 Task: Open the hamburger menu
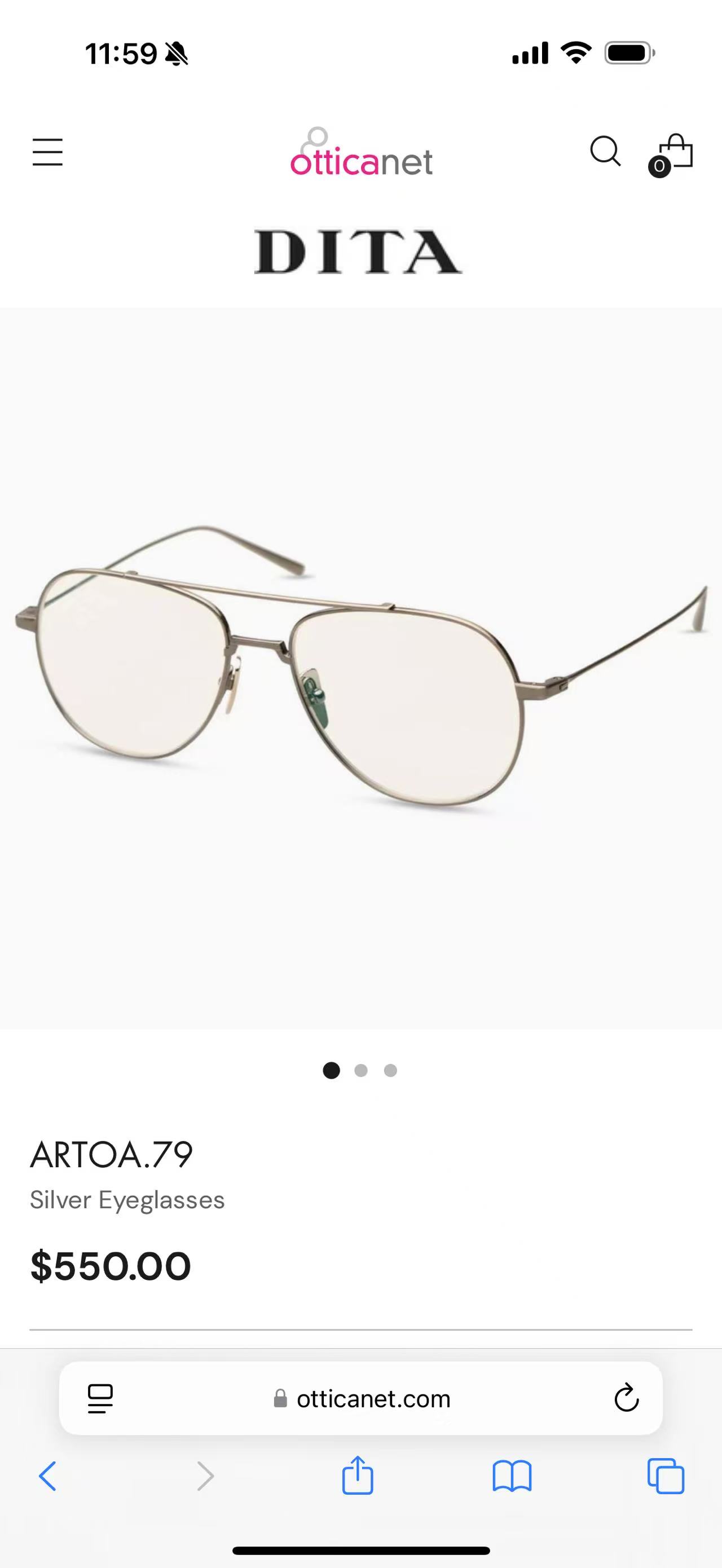(x=47, y=152)
